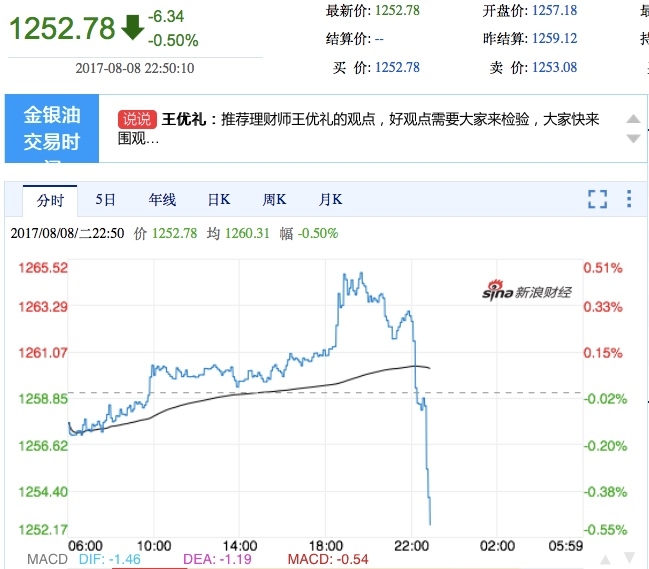Select the 月K chart tab
Image resolution: width=649 pixels, height=569 pixels.
330,199
